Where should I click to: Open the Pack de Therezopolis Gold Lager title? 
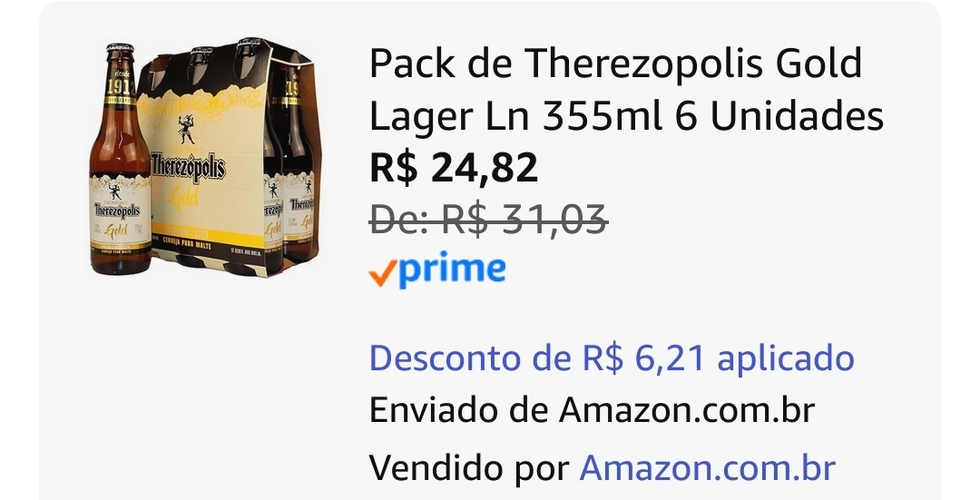pos(625,90)
